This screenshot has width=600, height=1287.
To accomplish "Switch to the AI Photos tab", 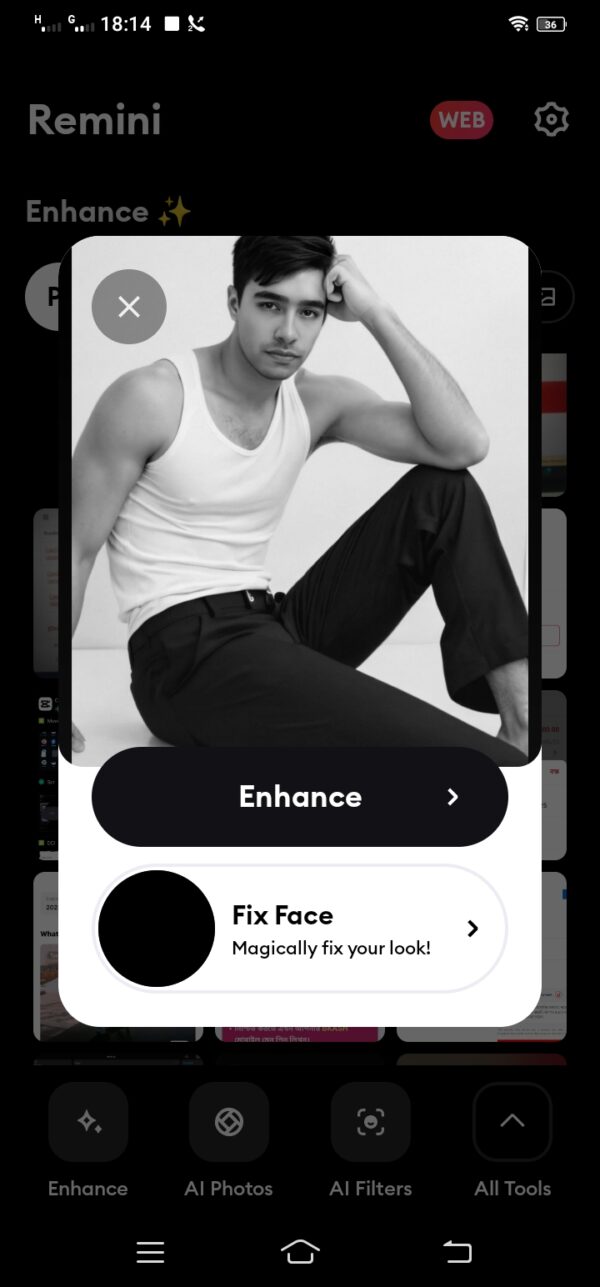I will [x=229, y=1139].
